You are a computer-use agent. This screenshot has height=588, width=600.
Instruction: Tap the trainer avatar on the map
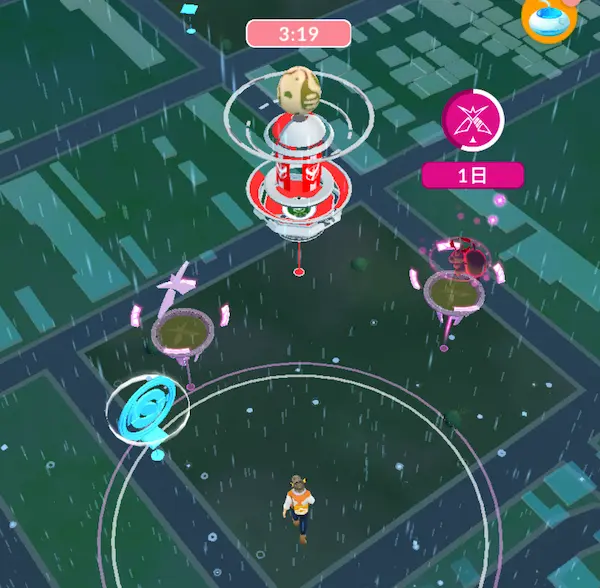[298, 507]
